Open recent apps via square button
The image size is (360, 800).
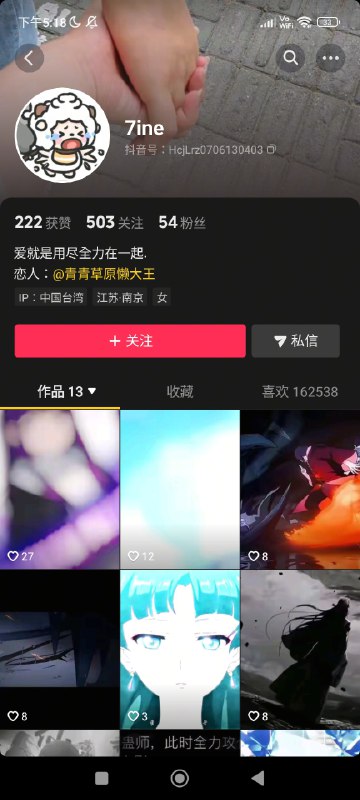[101, 778]
